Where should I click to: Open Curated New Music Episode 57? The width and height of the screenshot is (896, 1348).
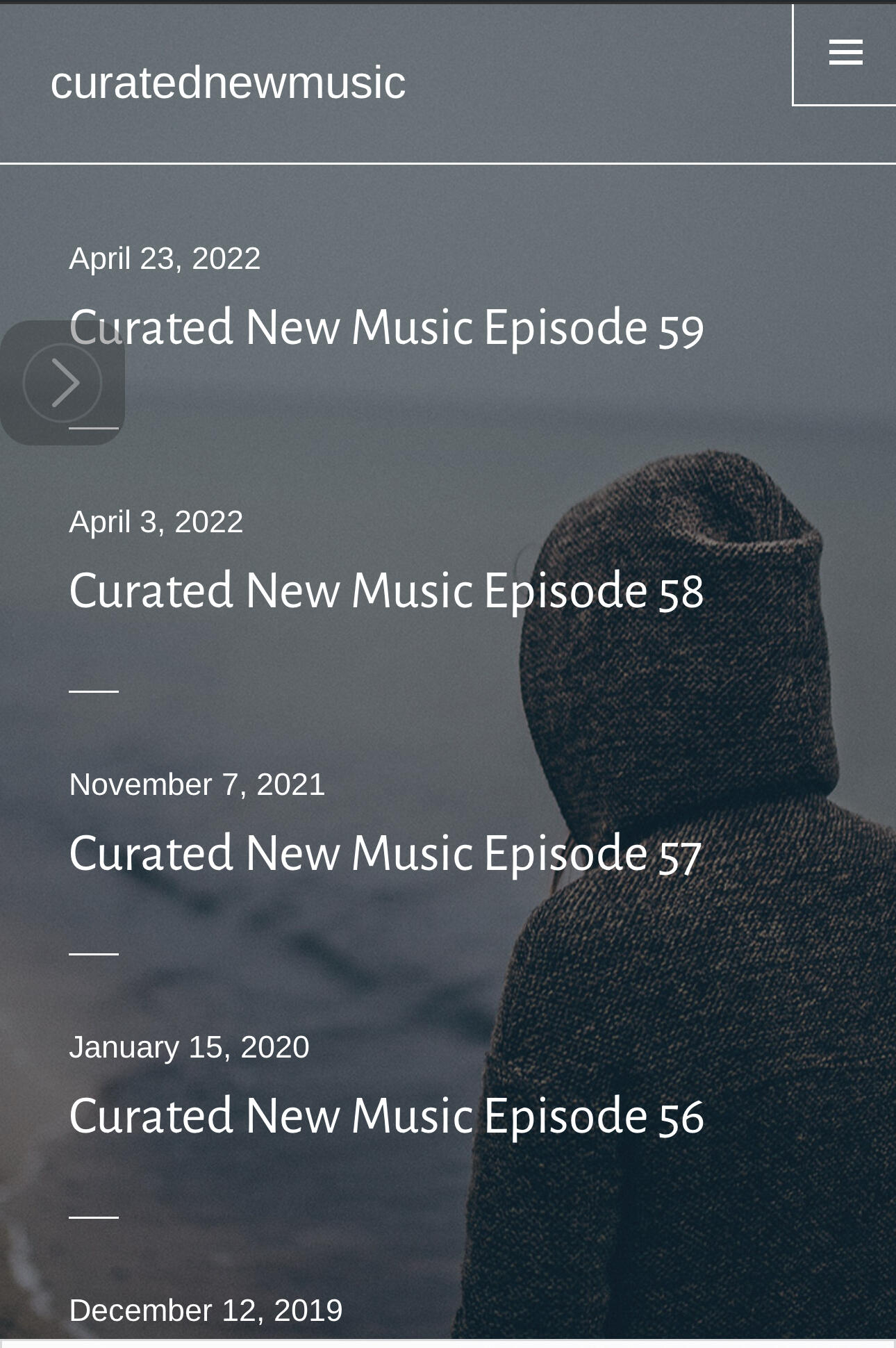coord(385,853)
